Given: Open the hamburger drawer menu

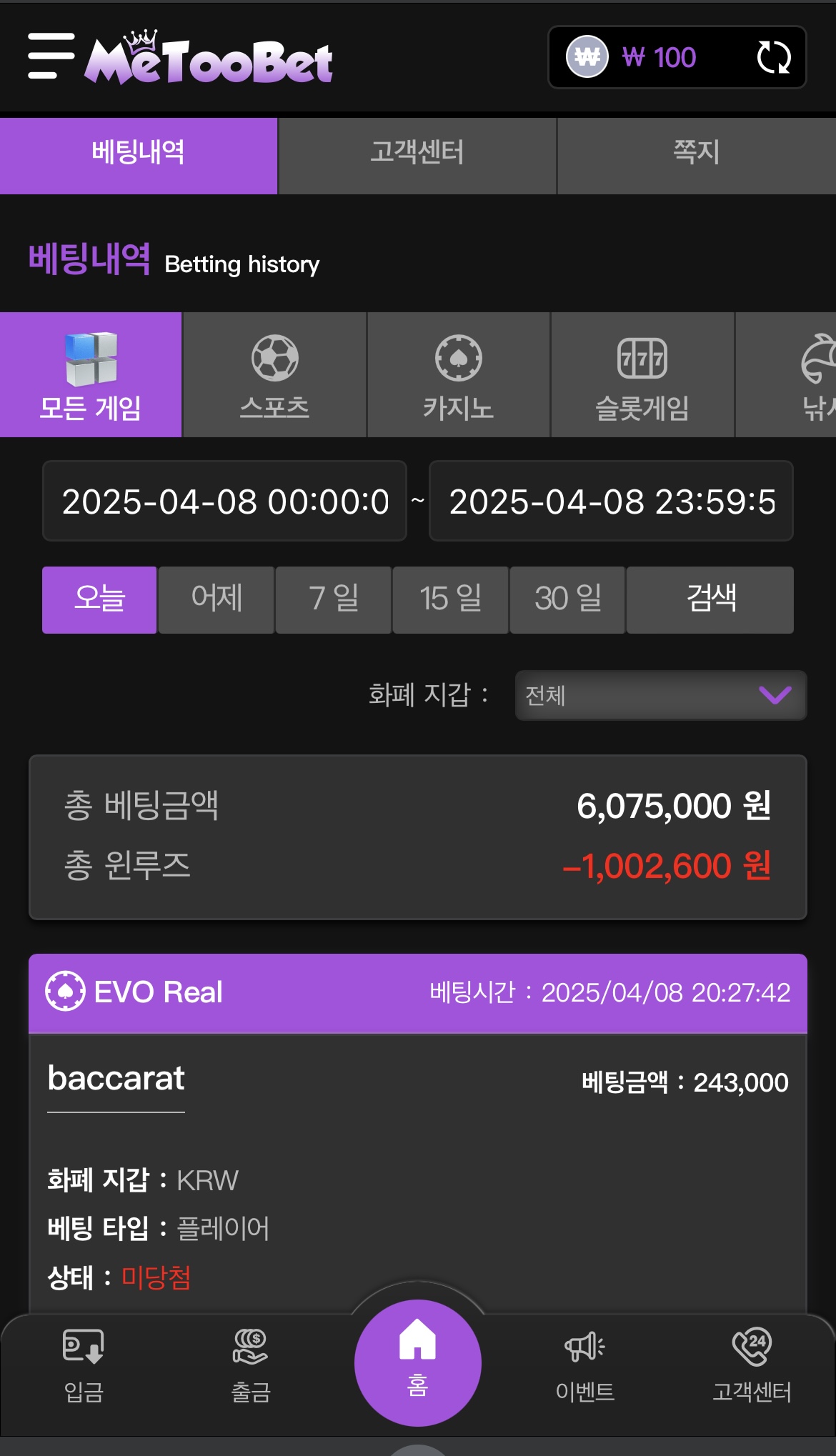Looking at the screenshot, I should 51,56.
